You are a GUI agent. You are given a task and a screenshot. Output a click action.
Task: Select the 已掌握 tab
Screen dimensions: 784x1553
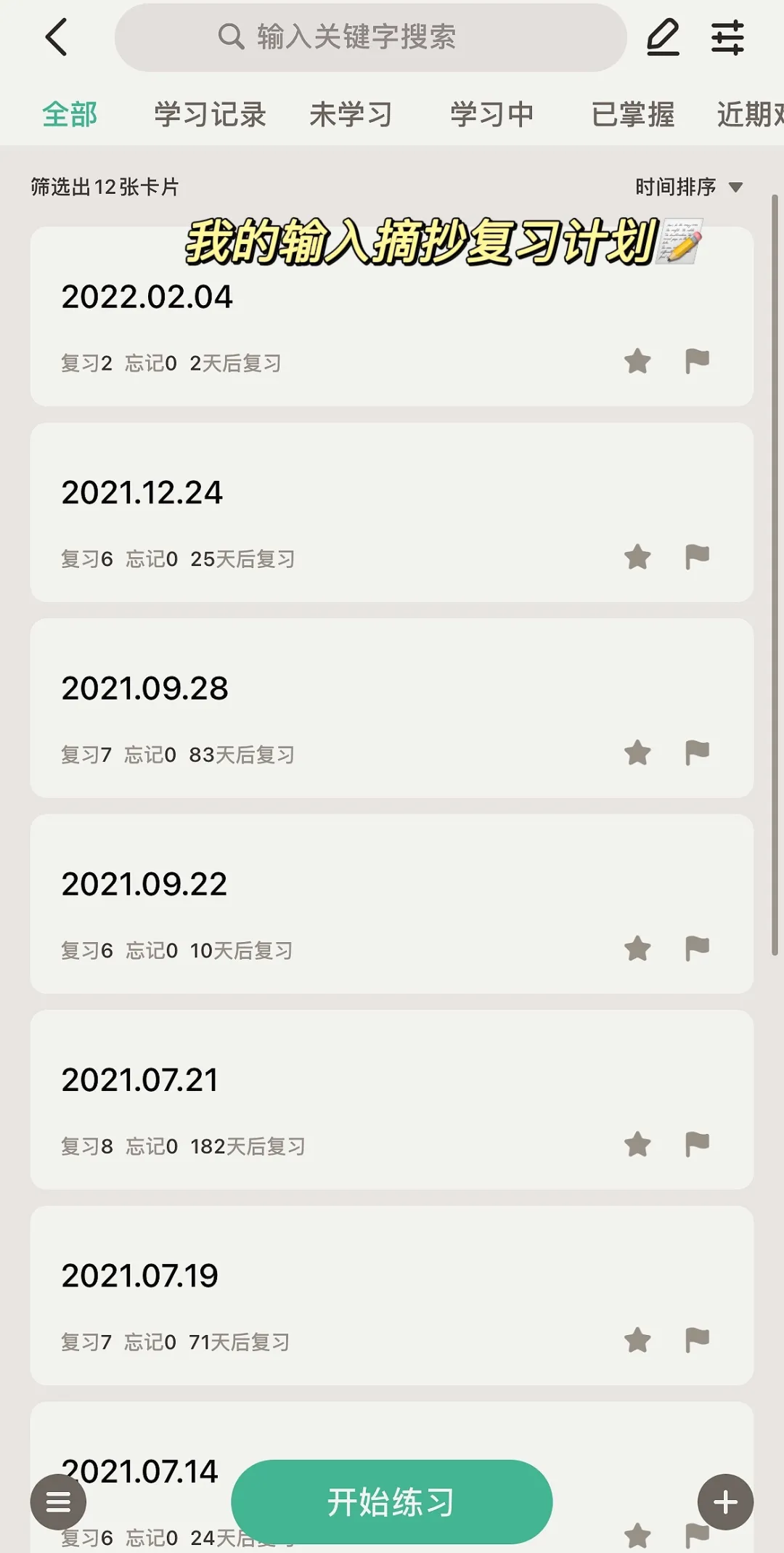click(x=634, y=114)
